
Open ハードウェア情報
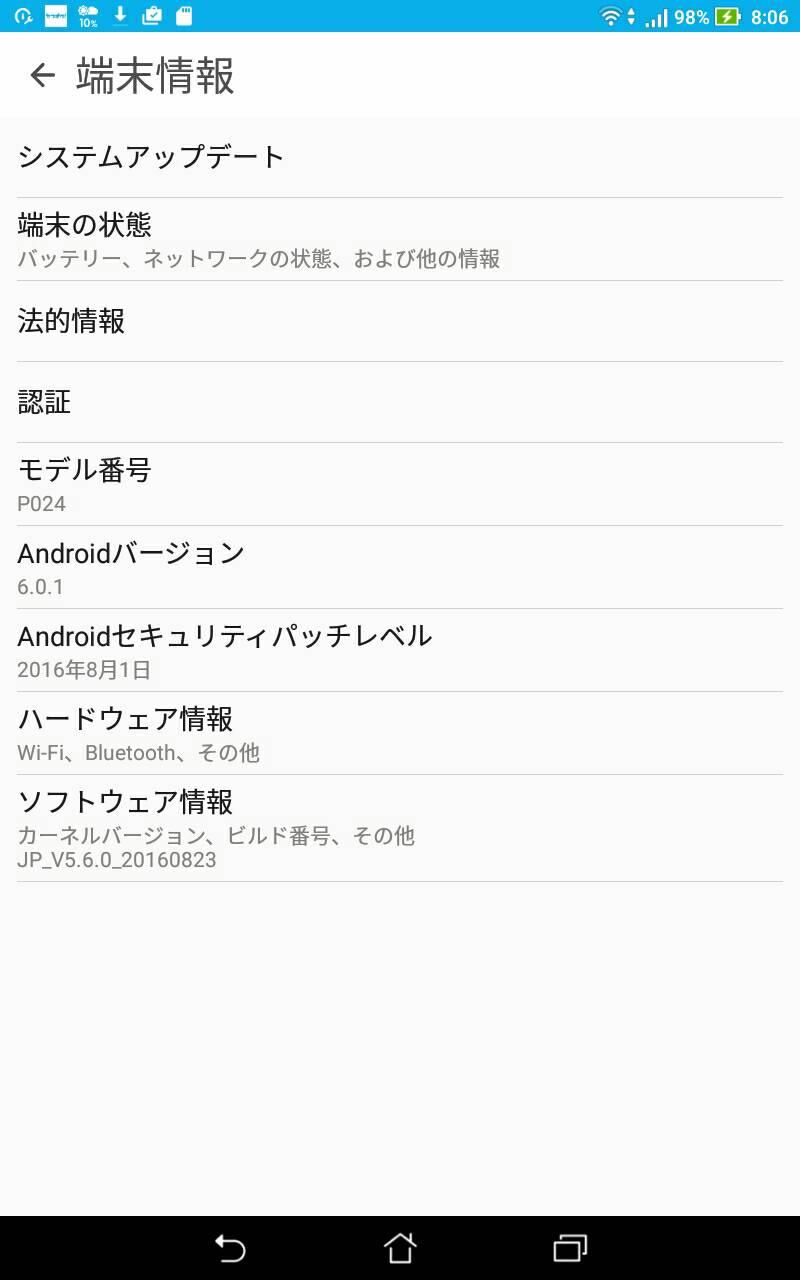point(400,733)
